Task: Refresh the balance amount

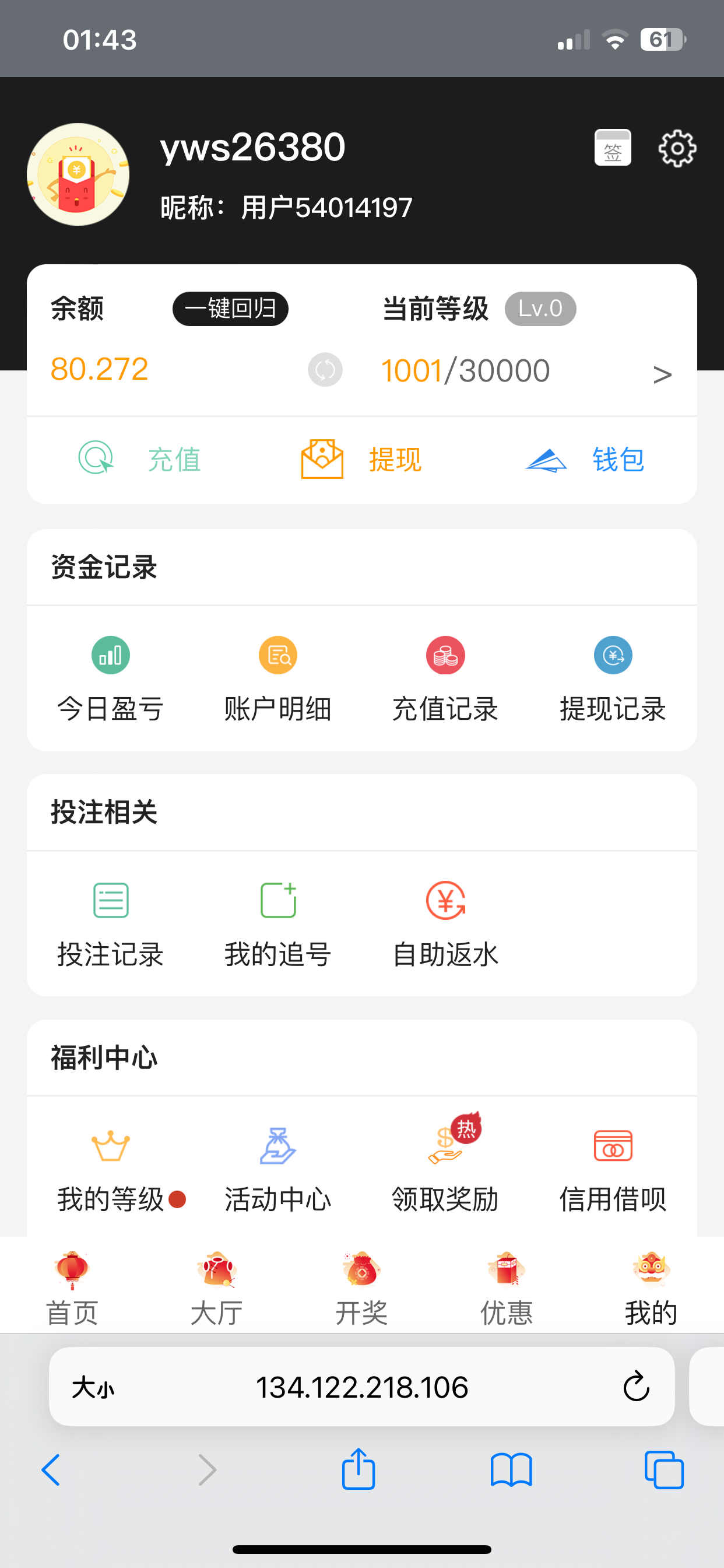Action: (325, 369)
